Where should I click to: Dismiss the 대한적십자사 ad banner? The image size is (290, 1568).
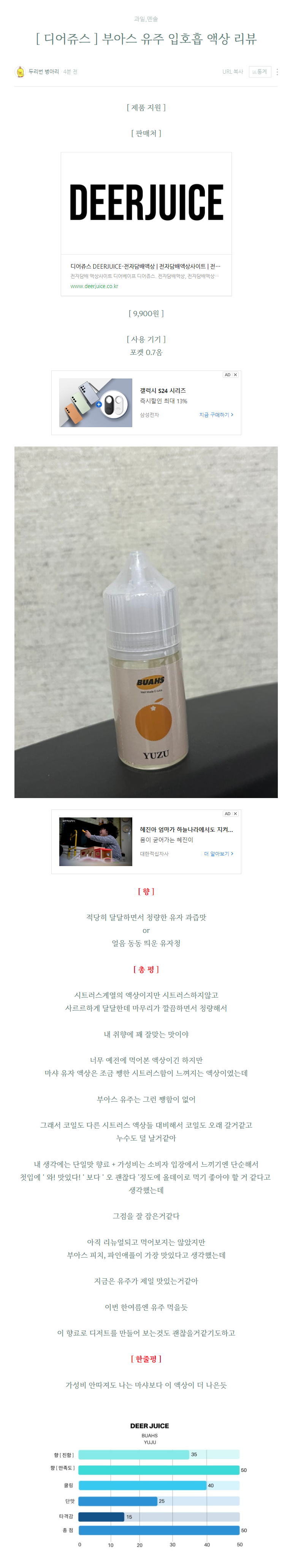(x=235, y=814)
